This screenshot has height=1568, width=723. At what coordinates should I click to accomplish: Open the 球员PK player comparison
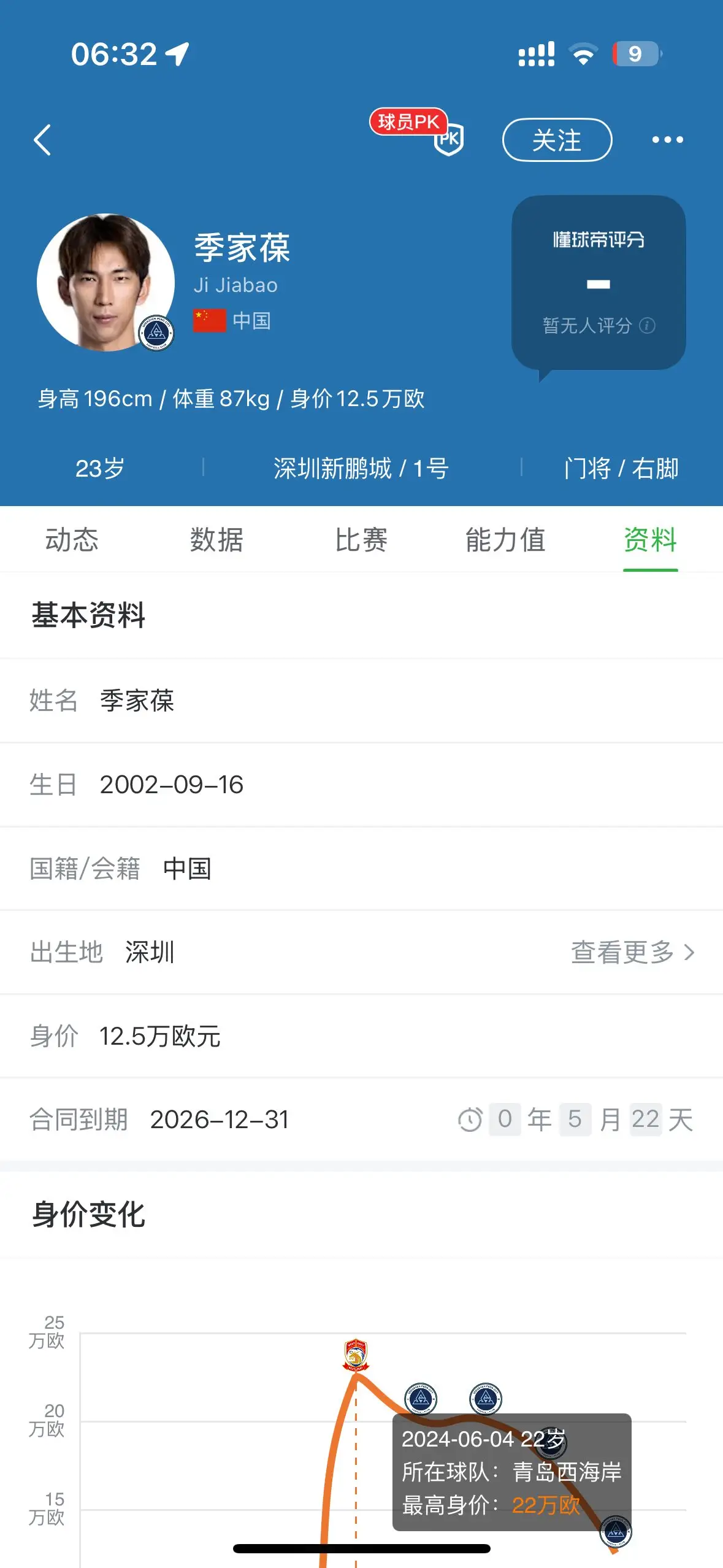pos(418,131)
